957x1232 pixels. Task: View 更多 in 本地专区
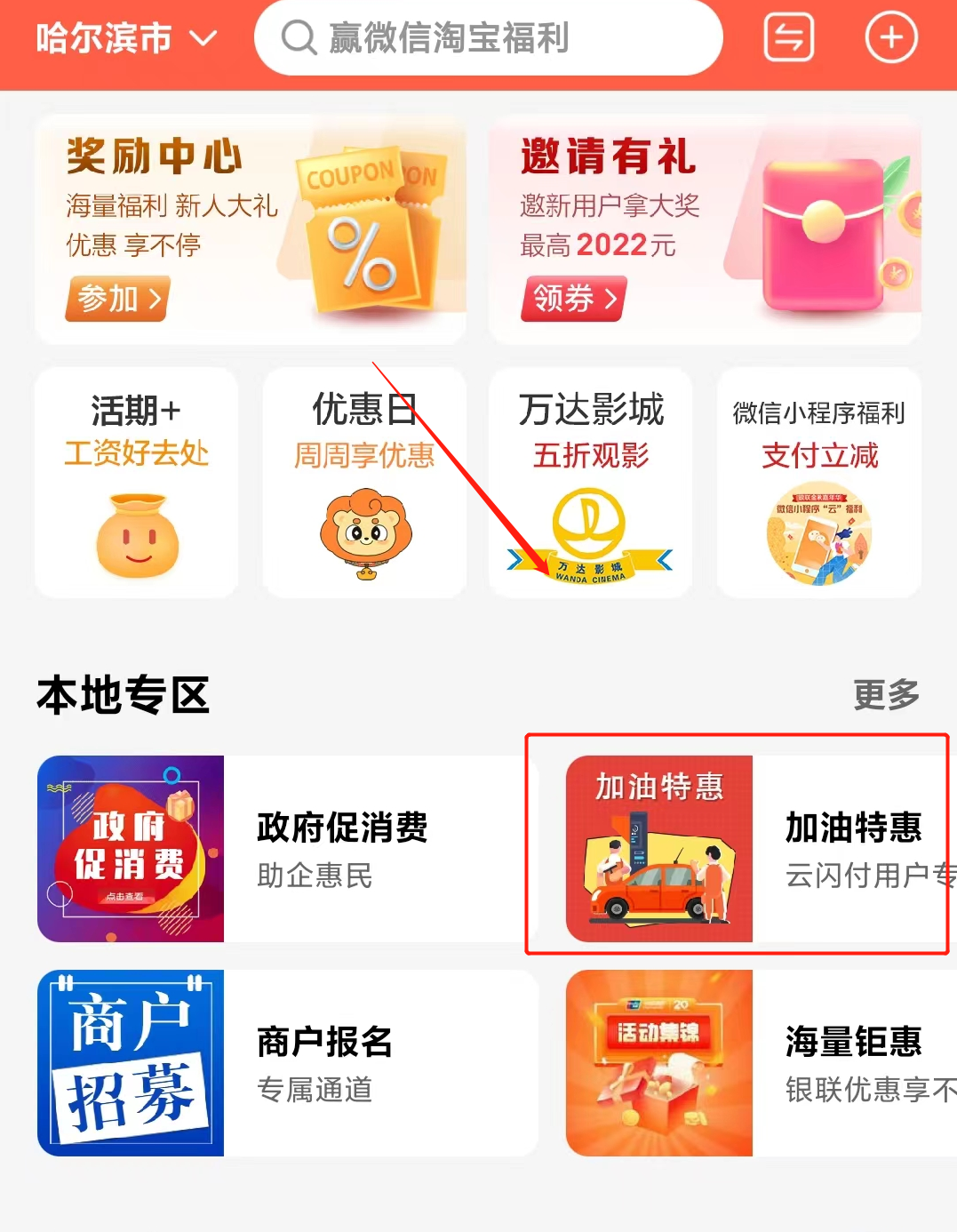click(x=885, y=694)
